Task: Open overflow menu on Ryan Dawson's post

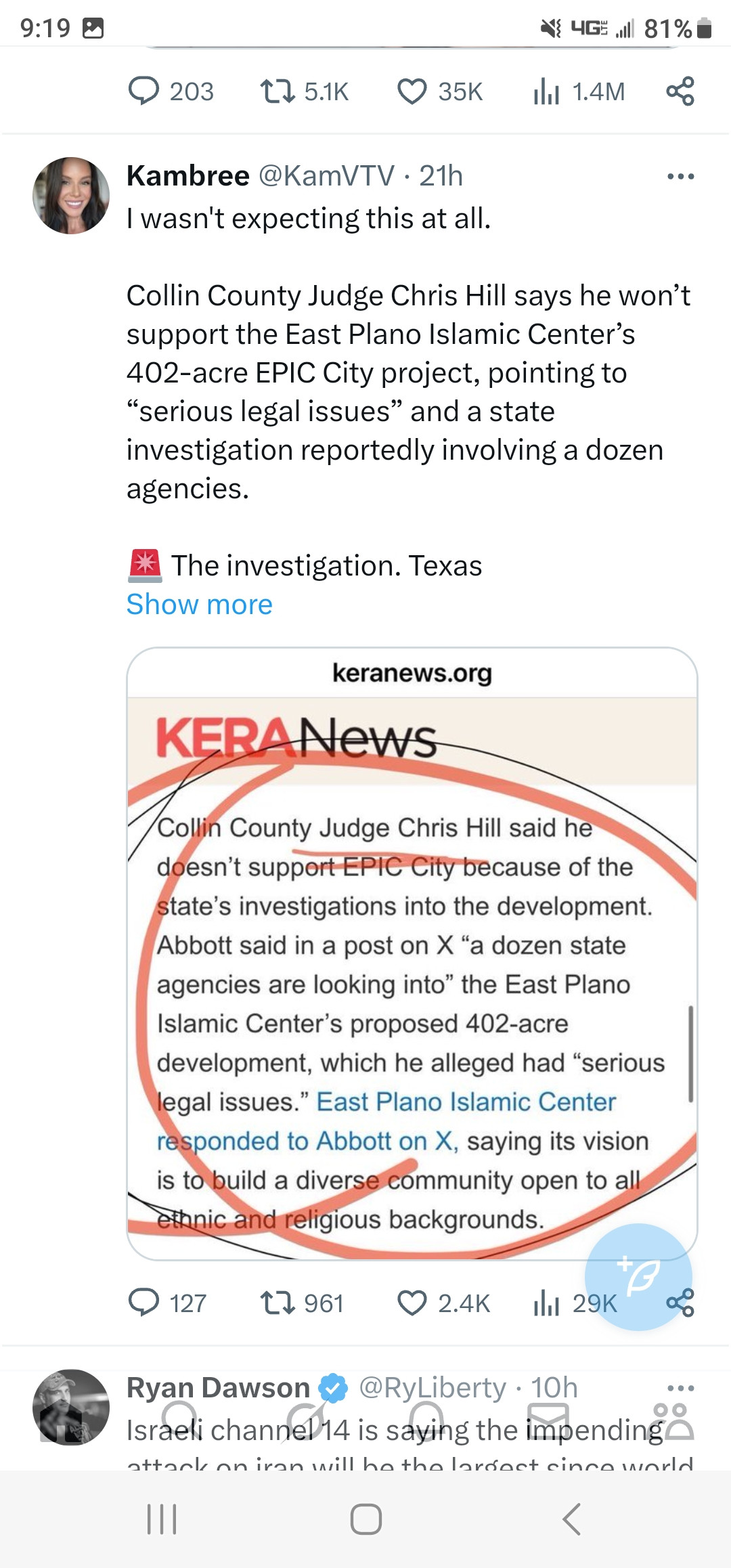Action: [680, 1388]
